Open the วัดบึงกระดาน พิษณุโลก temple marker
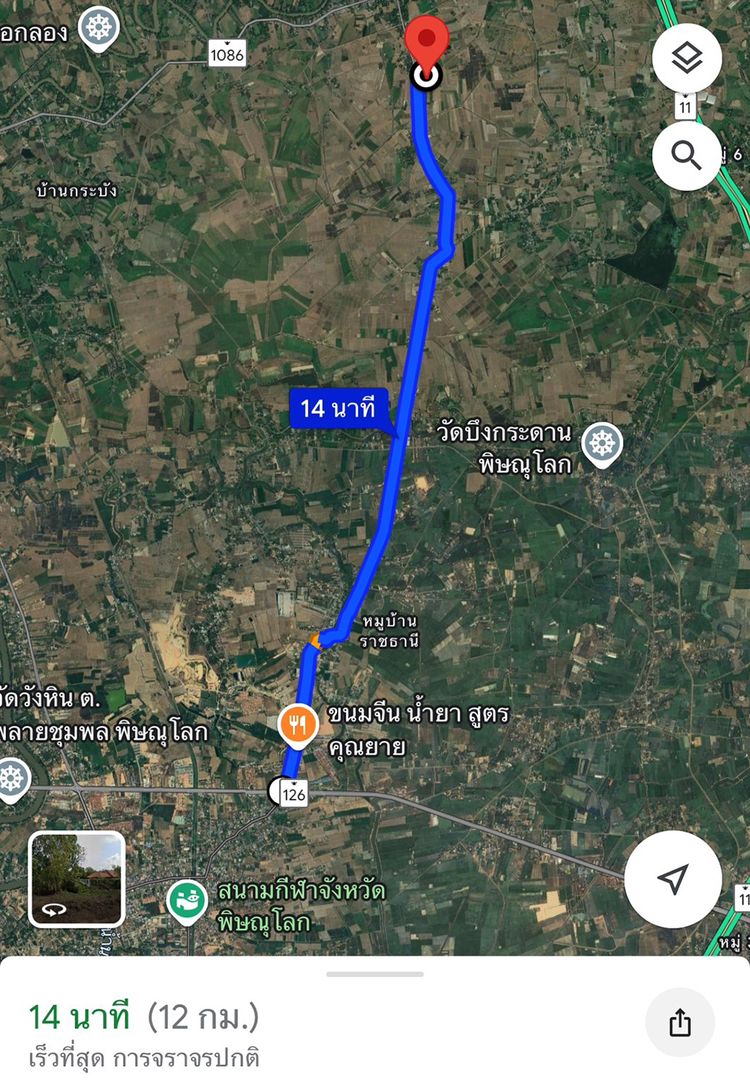This screenshot has height=1084, width=750. coord(601,444)
